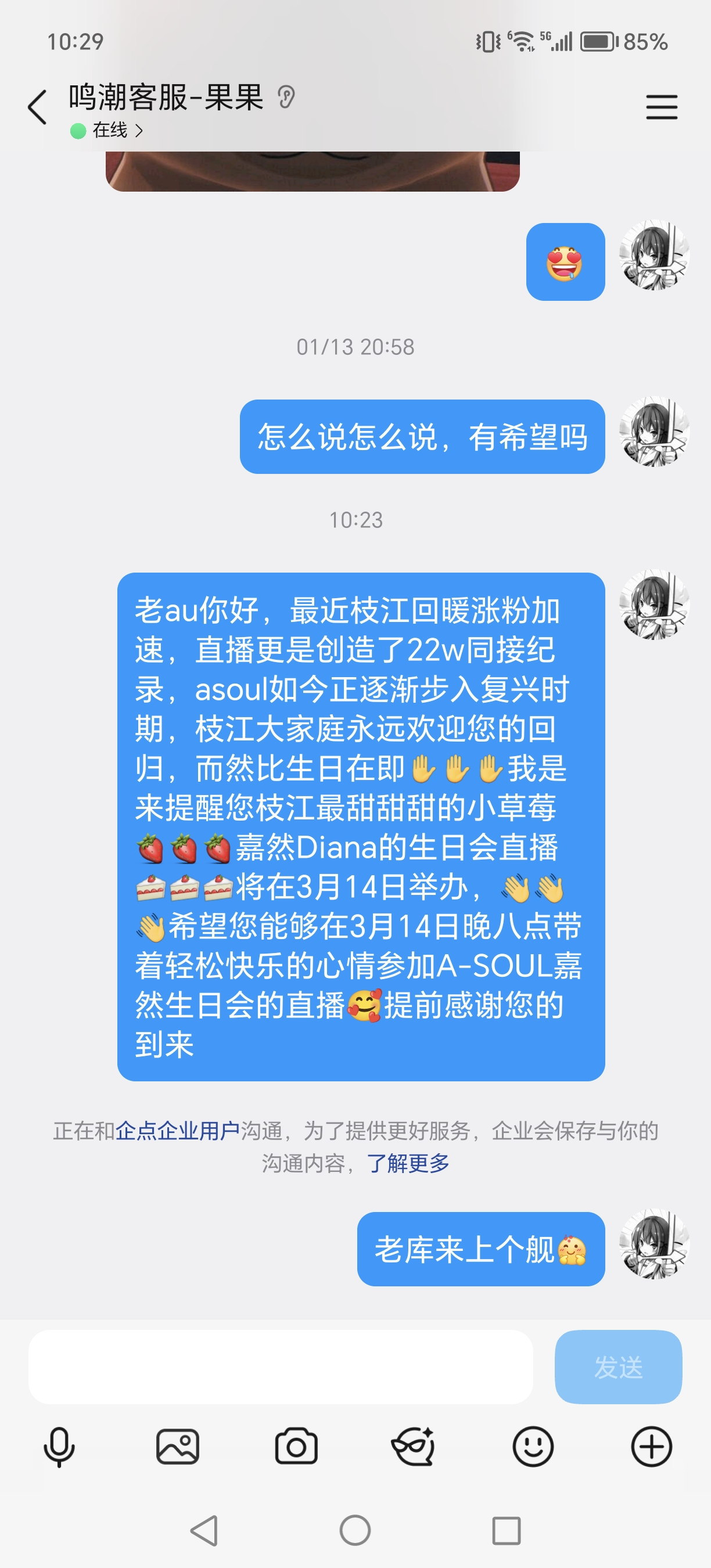Open the hamburger menu at top right
Viewport: 711px width, 1568px height.
[x=661, y=107]
